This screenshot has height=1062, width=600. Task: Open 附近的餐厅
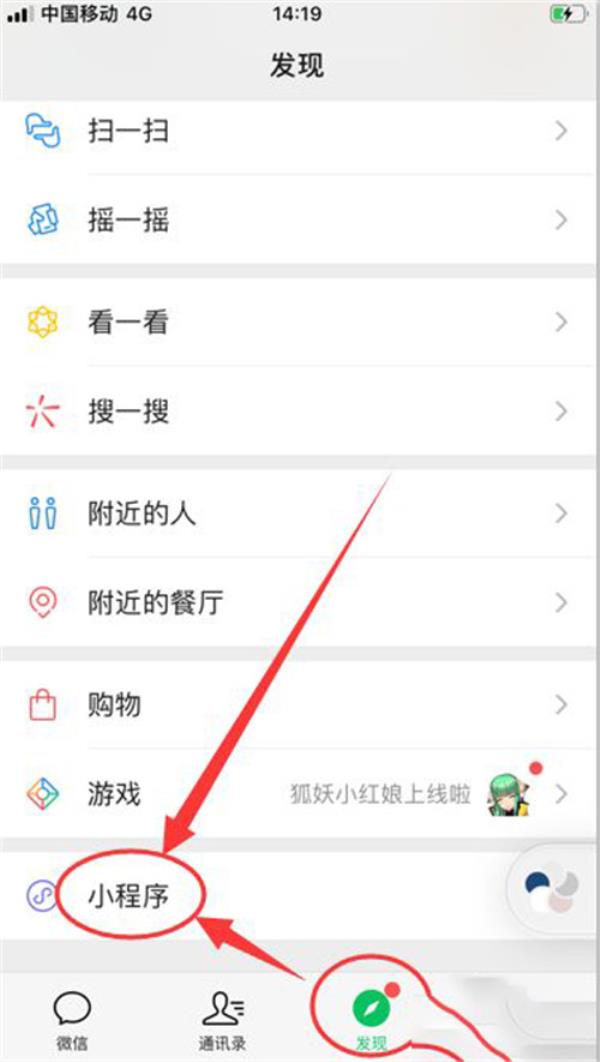tap(155, 603)
